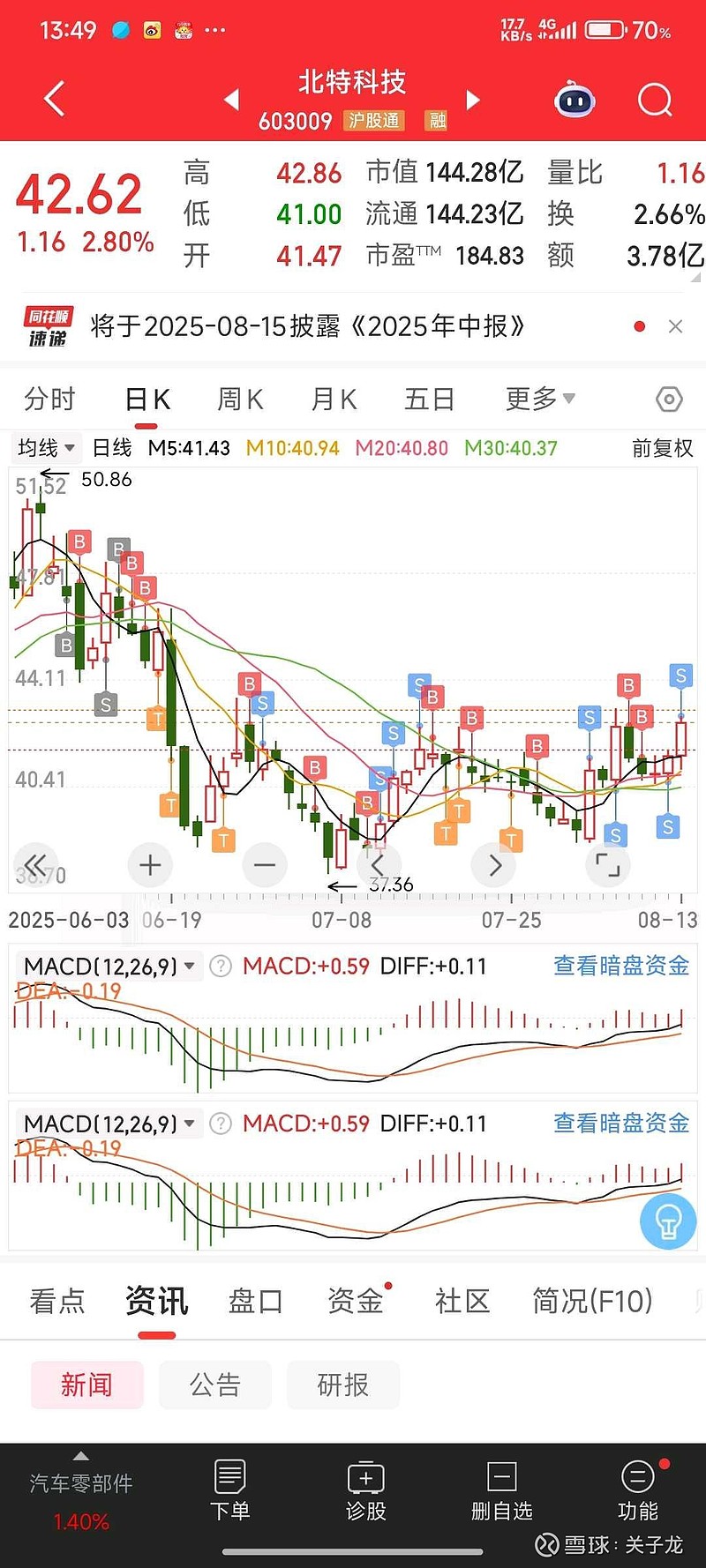Open chart settings hexagon icon
The width and height of the screenshot is (706, 1568).
pos(670,399)
